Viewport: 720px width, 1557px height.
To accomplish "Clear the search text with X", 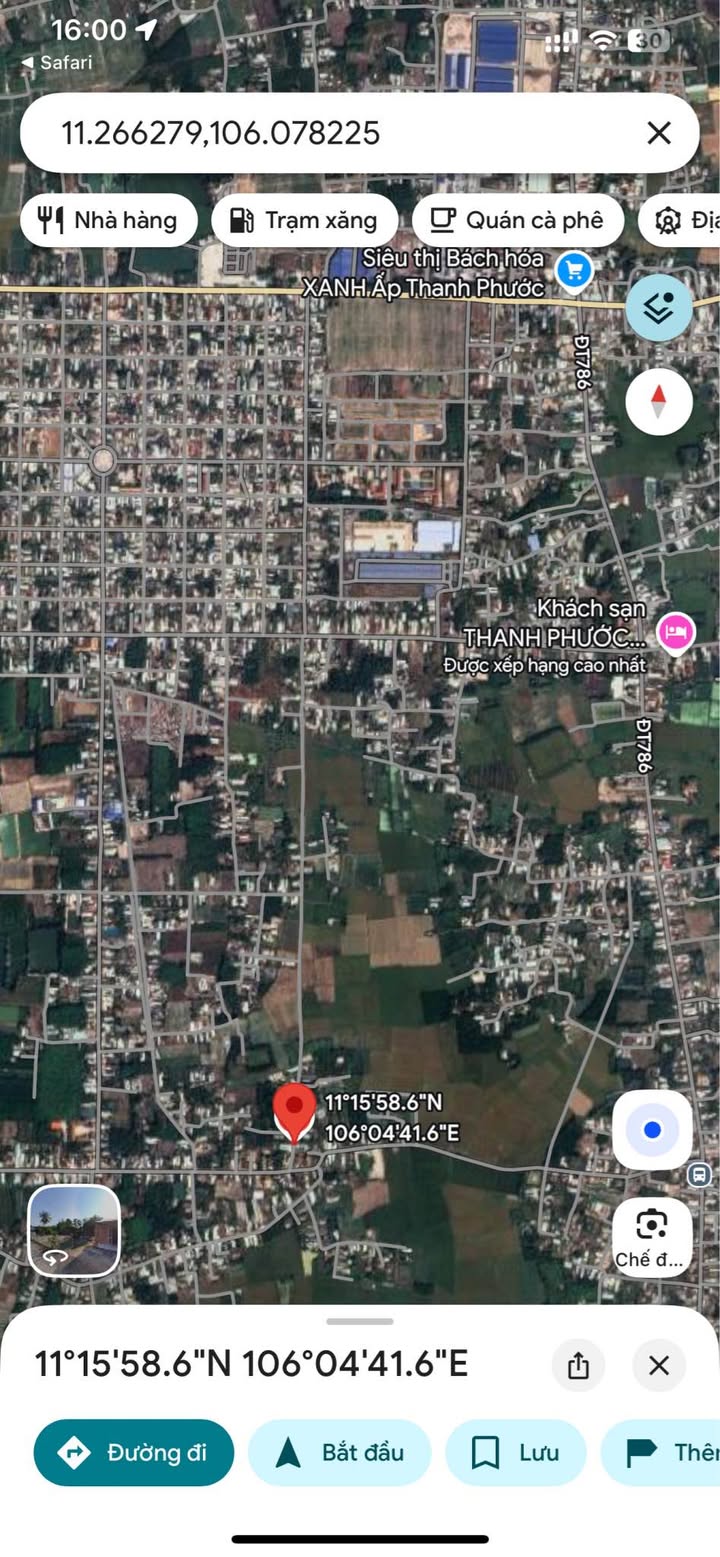I will pos(658,133).
